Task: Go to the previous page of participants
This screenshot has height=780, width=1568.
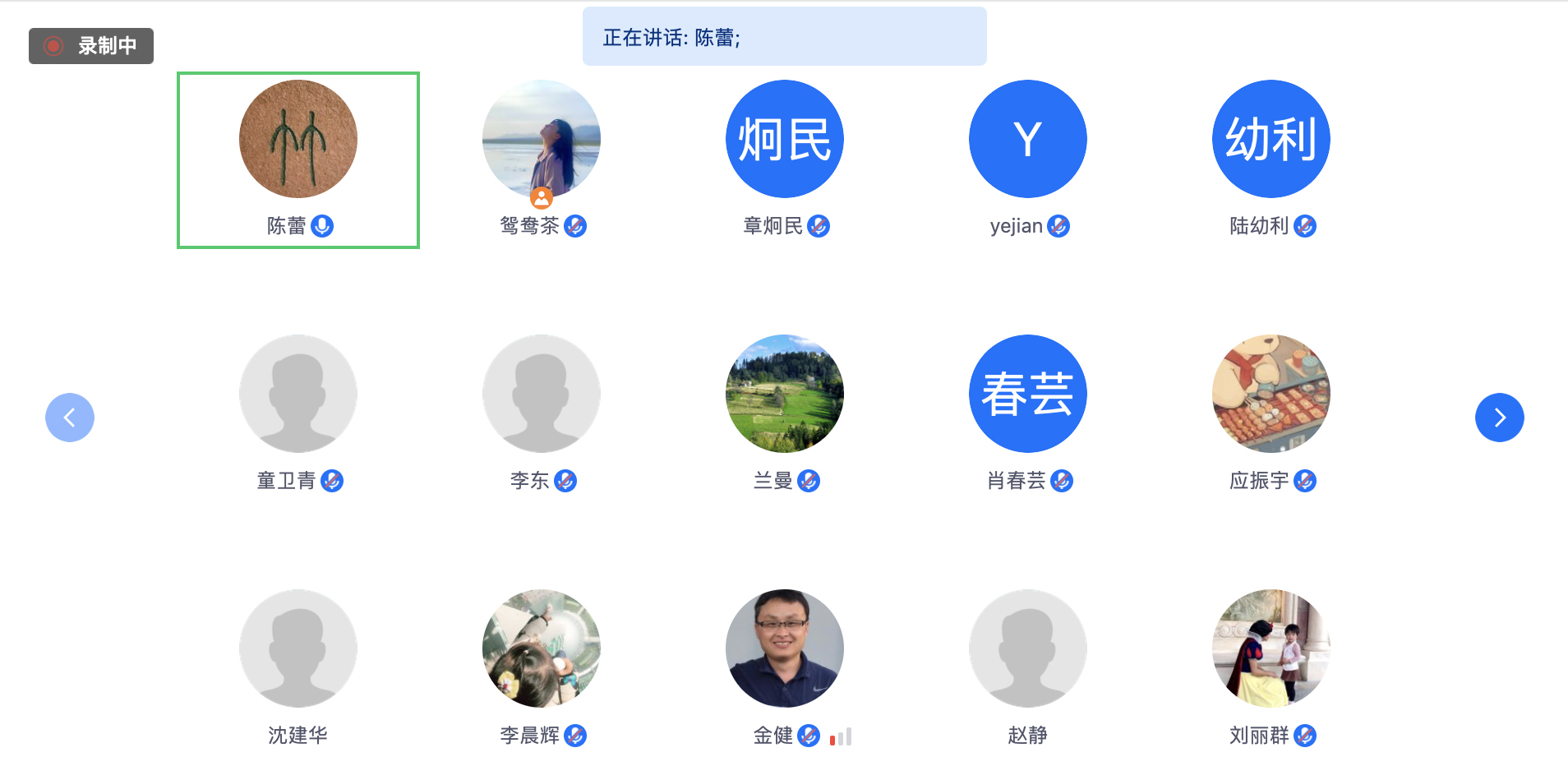Action: point(70,418)
